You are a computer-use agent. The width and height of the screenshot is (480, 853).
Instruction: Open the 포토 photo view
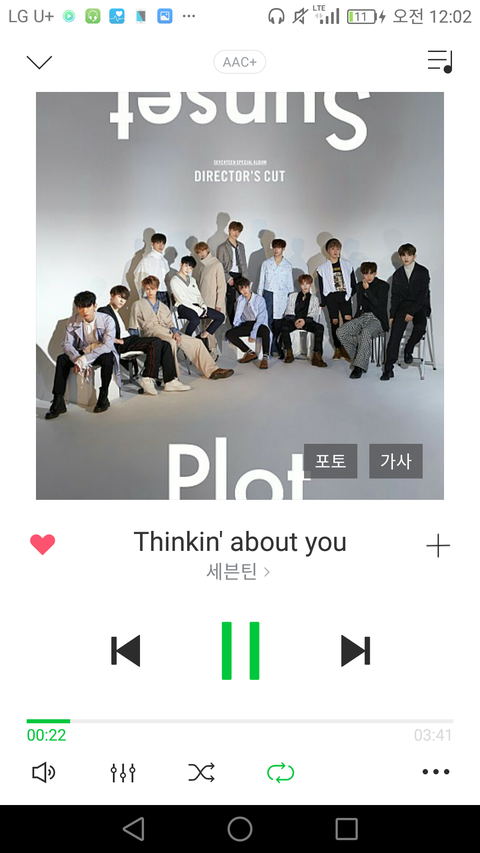tap(330, 461)
